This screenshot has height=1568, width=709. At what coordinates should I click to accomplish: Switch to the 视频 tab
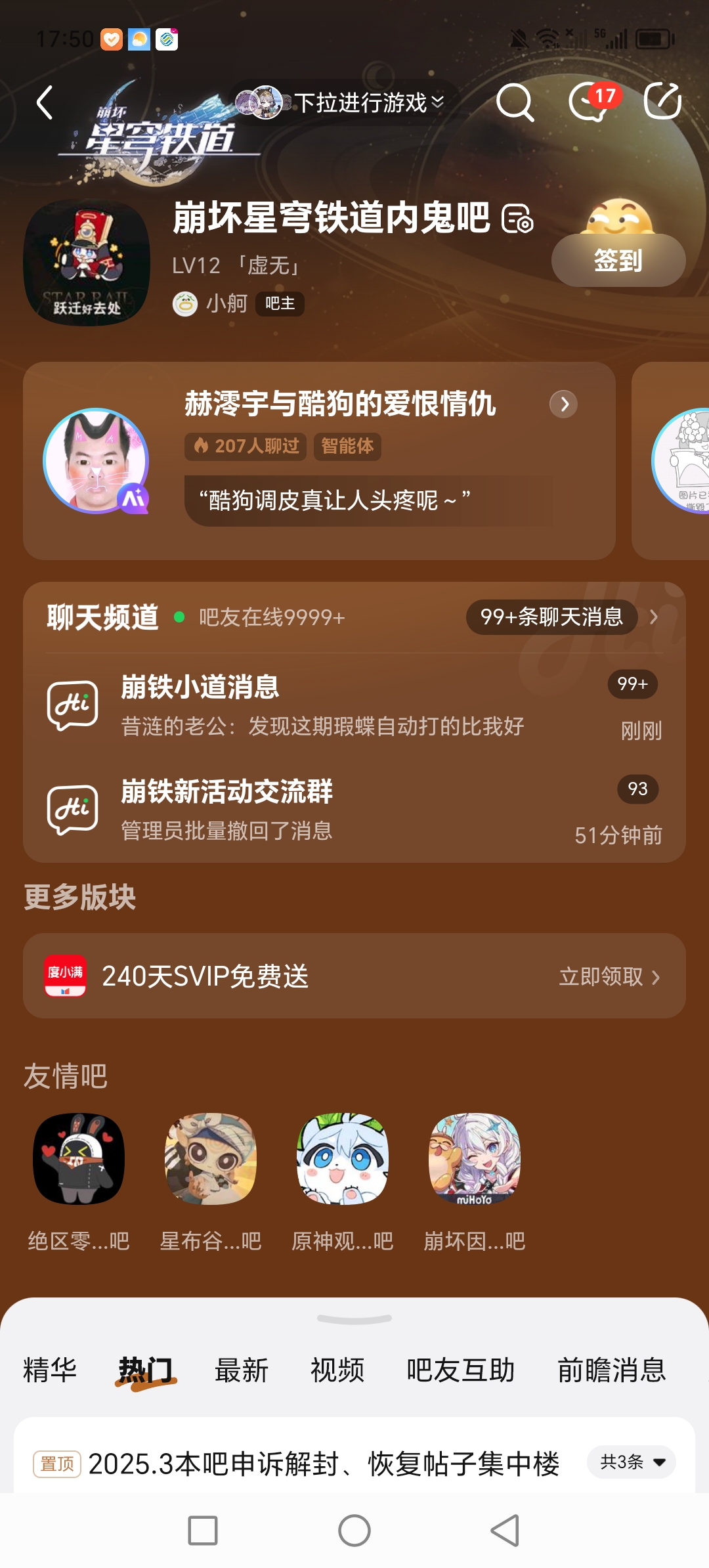click(337, 1371)
